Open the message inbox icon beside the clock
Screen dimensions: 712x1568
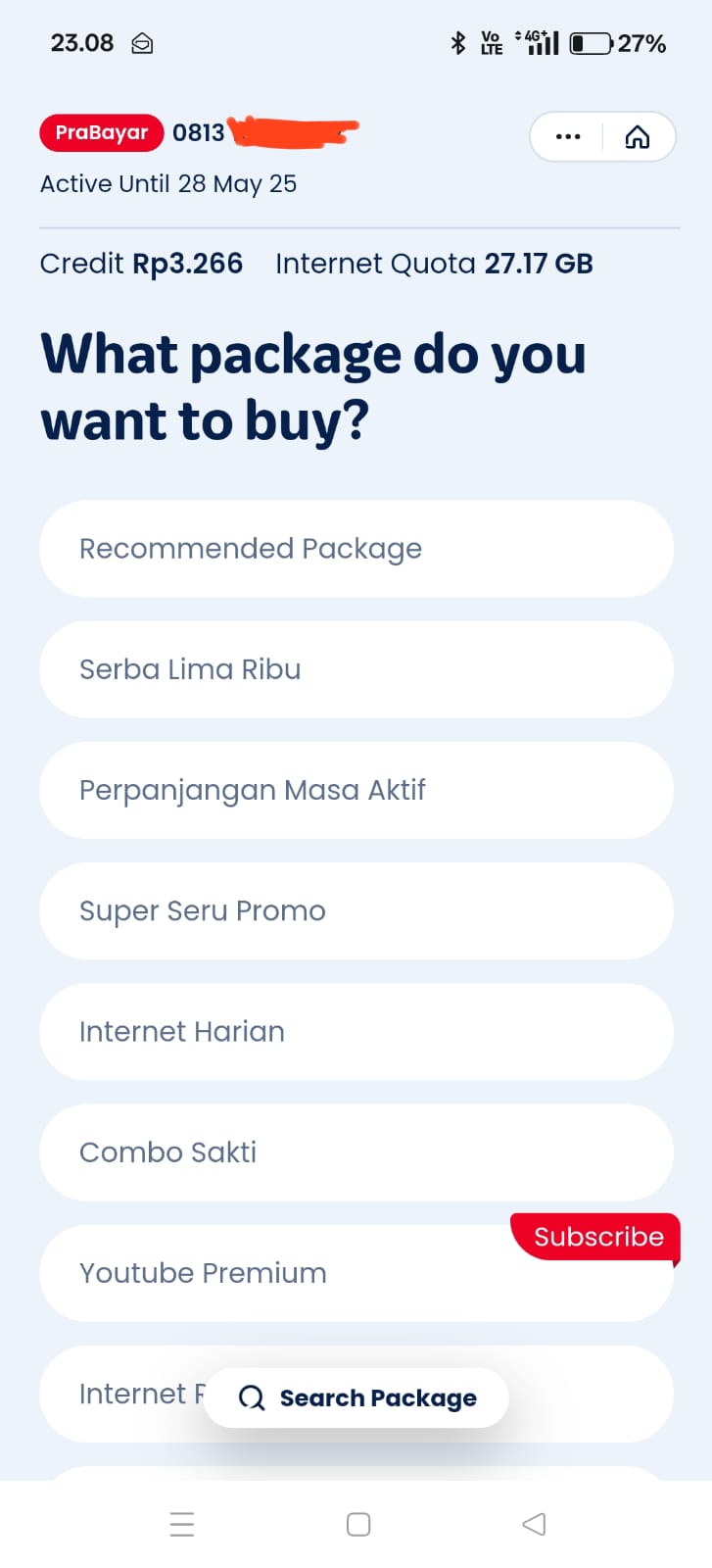(141, 42)
